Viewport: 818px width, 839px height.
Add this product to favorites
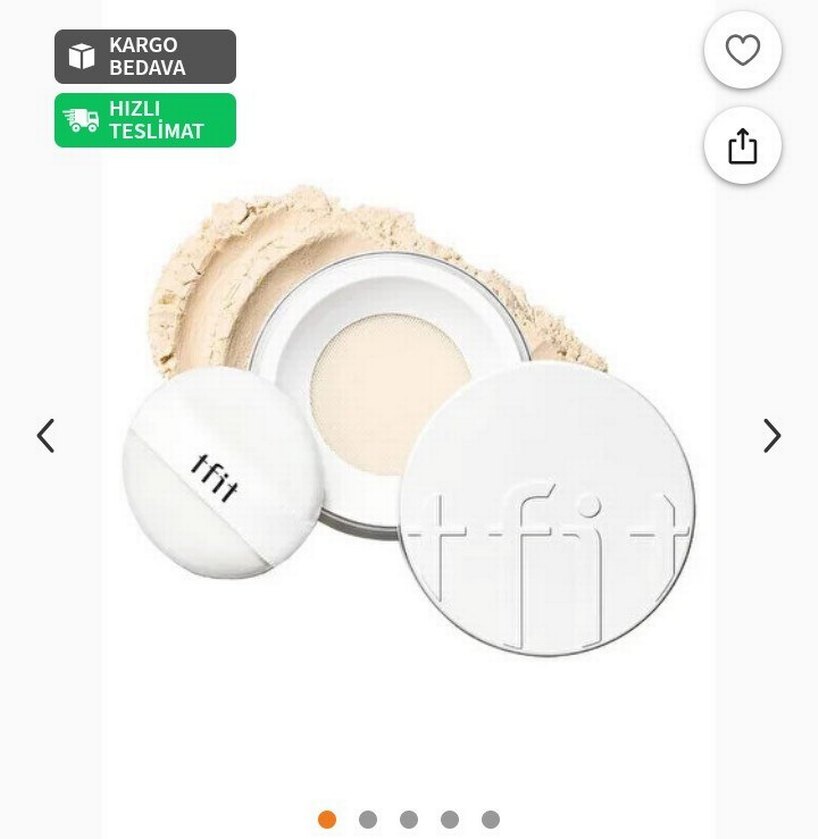coord(742,51)
